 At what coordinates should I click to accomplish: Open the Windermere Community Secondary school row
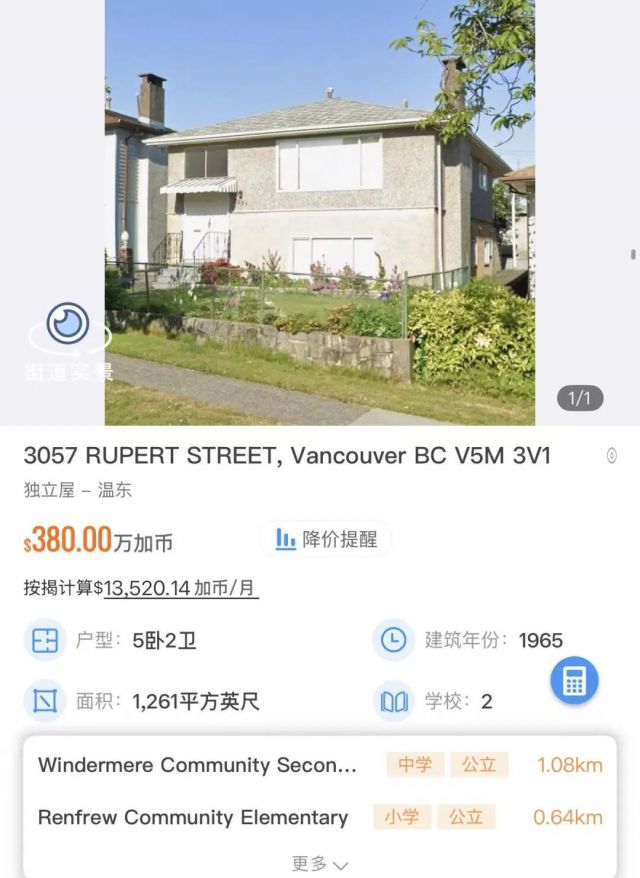click(320, 765)
